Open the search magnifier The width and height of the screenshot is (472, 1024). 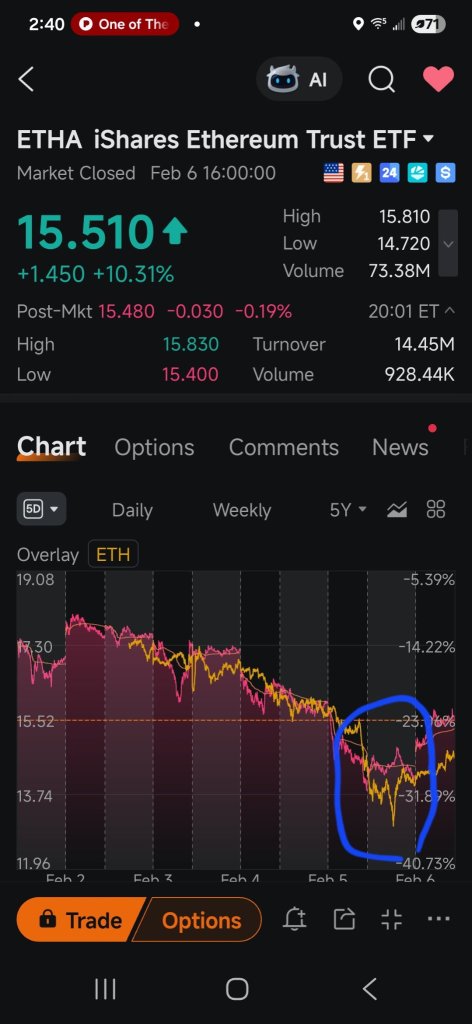[x=381, y=79]
